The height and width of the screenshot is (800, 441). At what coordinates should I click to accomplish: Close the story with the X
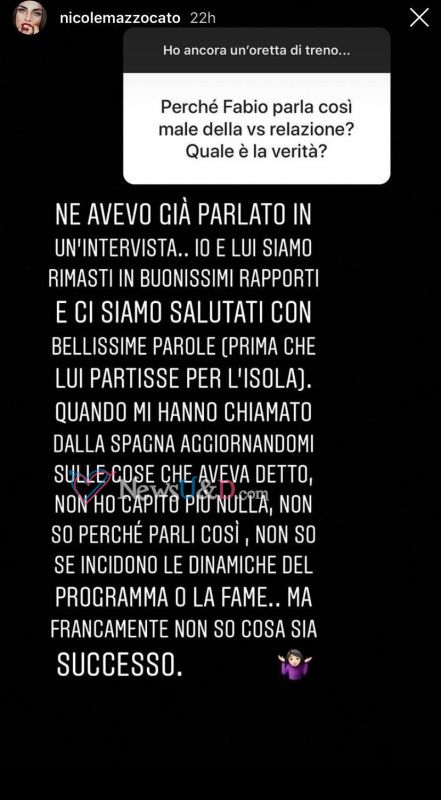point(420,18)
